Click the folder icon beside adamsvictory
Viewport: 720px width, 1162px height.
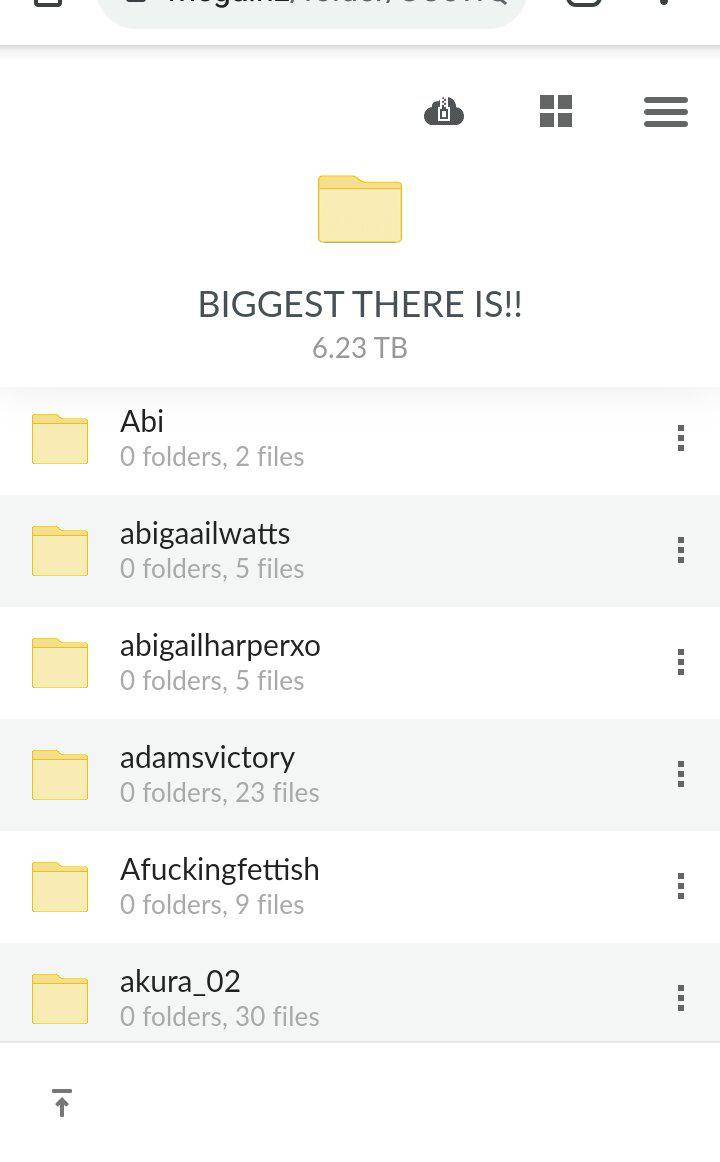(x=60, y=774)
